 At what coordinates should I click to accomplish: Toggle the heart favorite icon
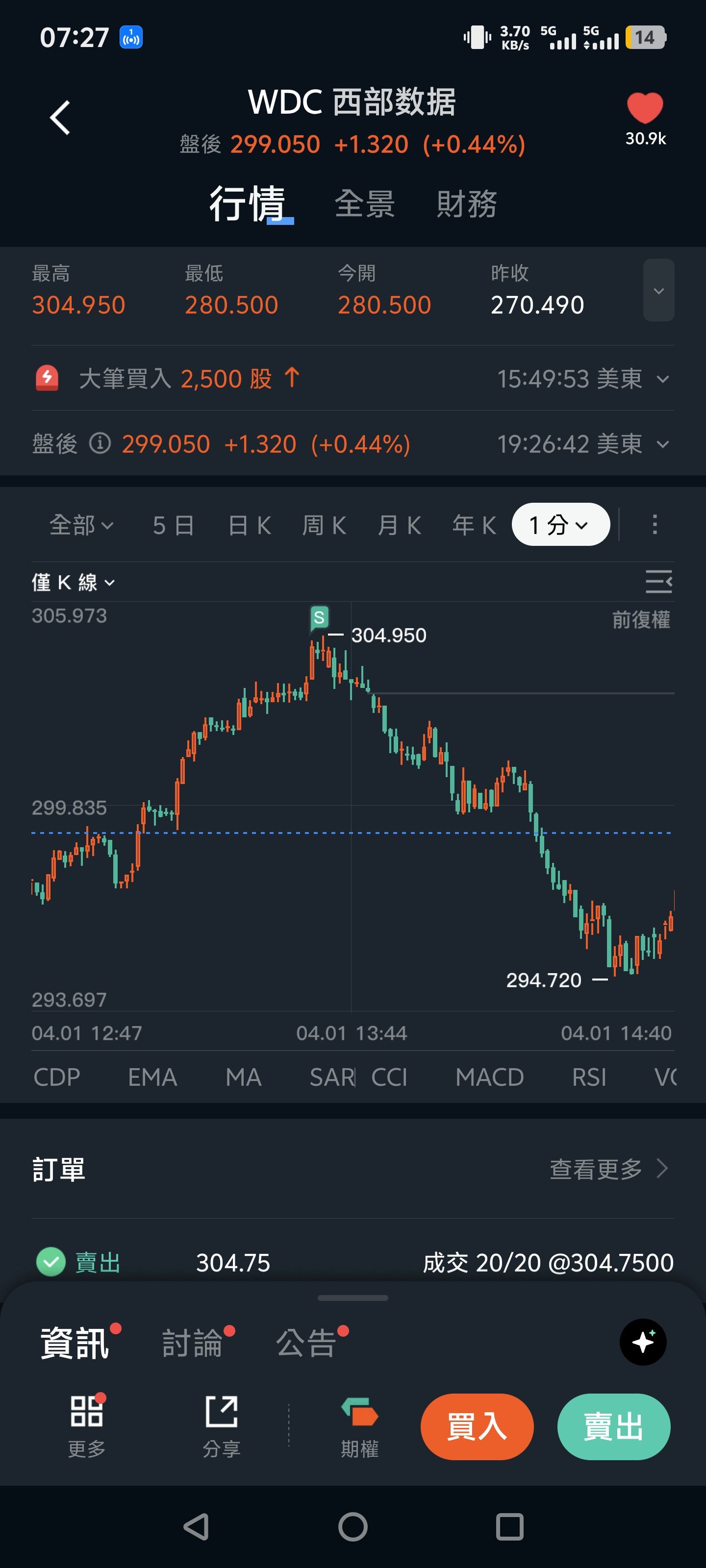pos(645,109)
